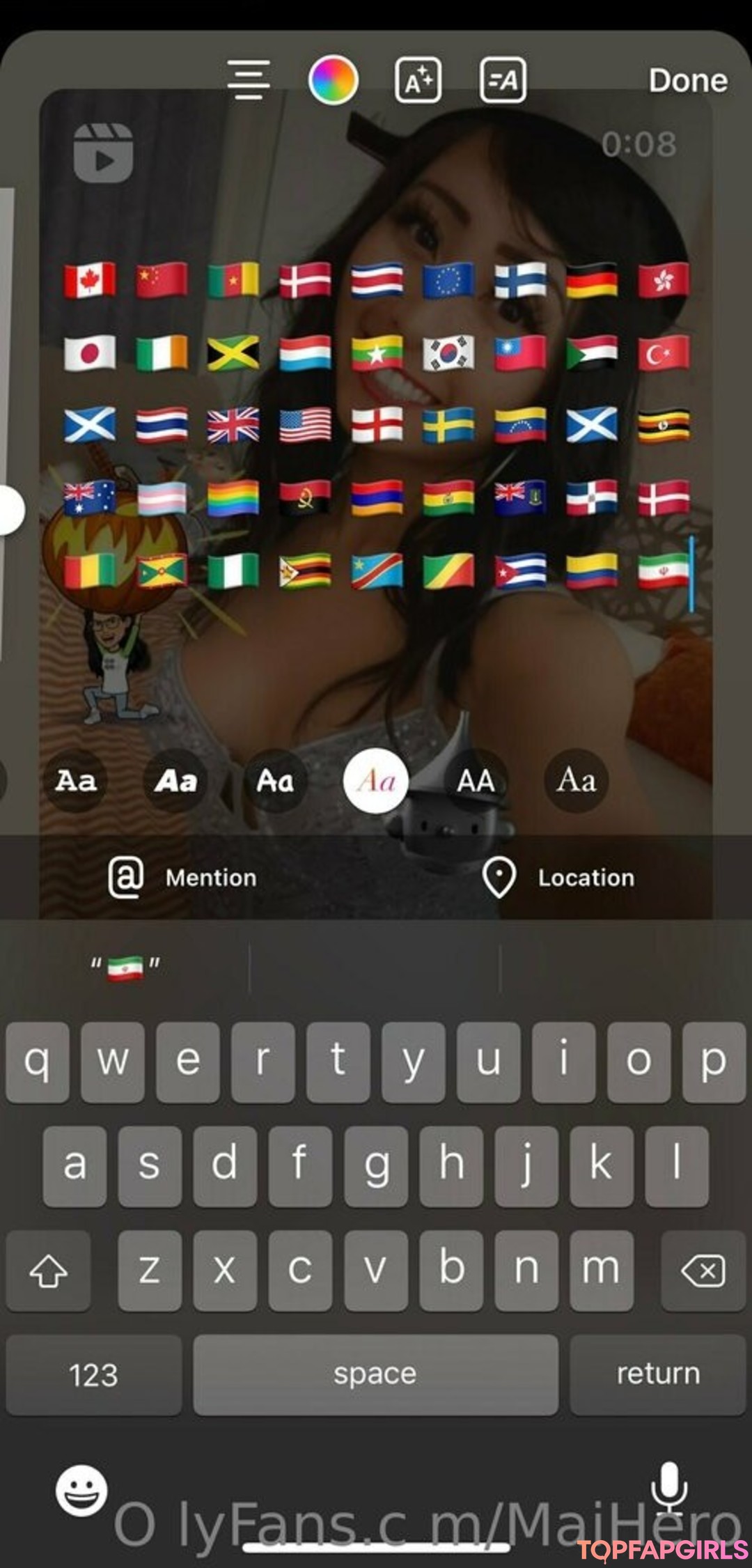Open text animation option
Screen dimensions: 752x1568
click(x=503, y=81)
